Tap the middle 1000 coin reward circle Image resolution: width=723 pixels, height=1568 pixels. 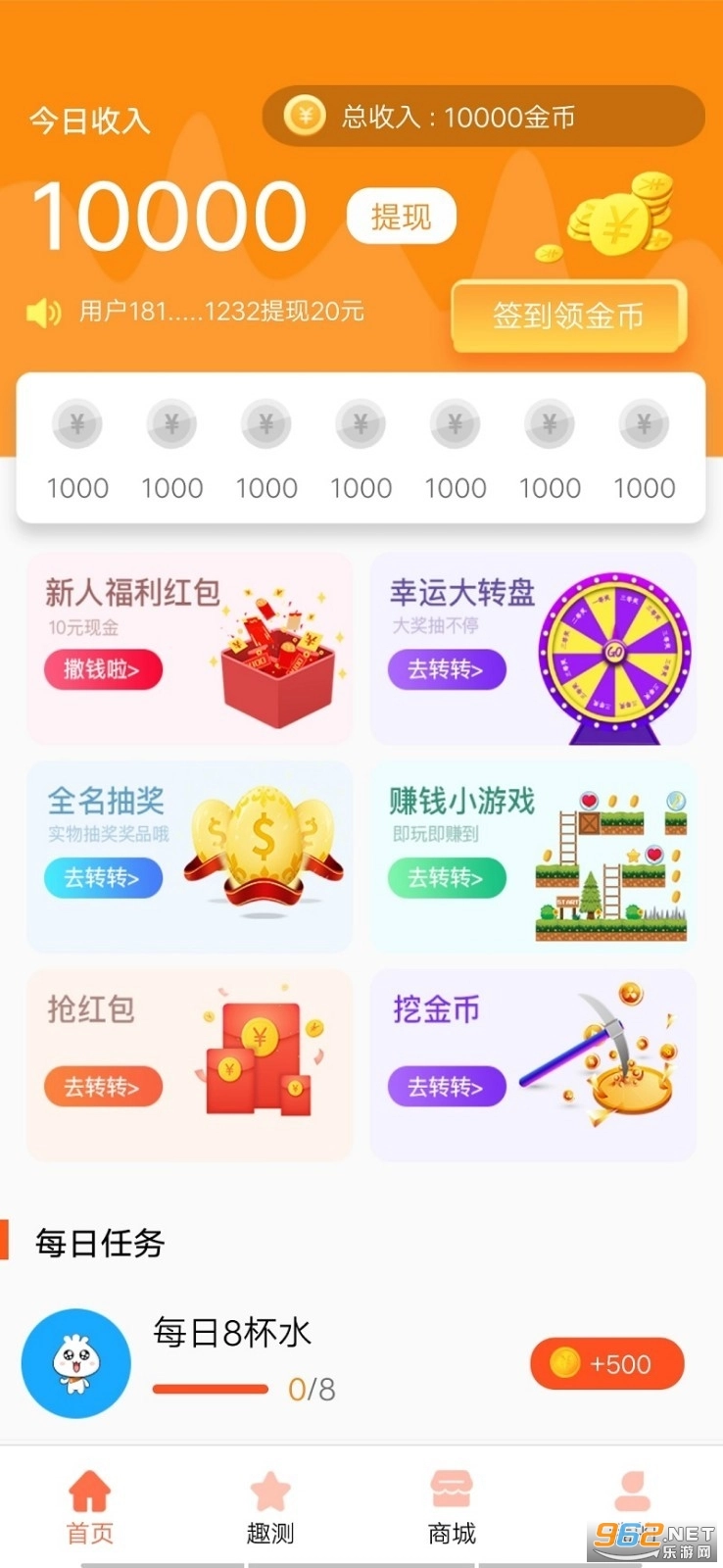tap(361, 423)
